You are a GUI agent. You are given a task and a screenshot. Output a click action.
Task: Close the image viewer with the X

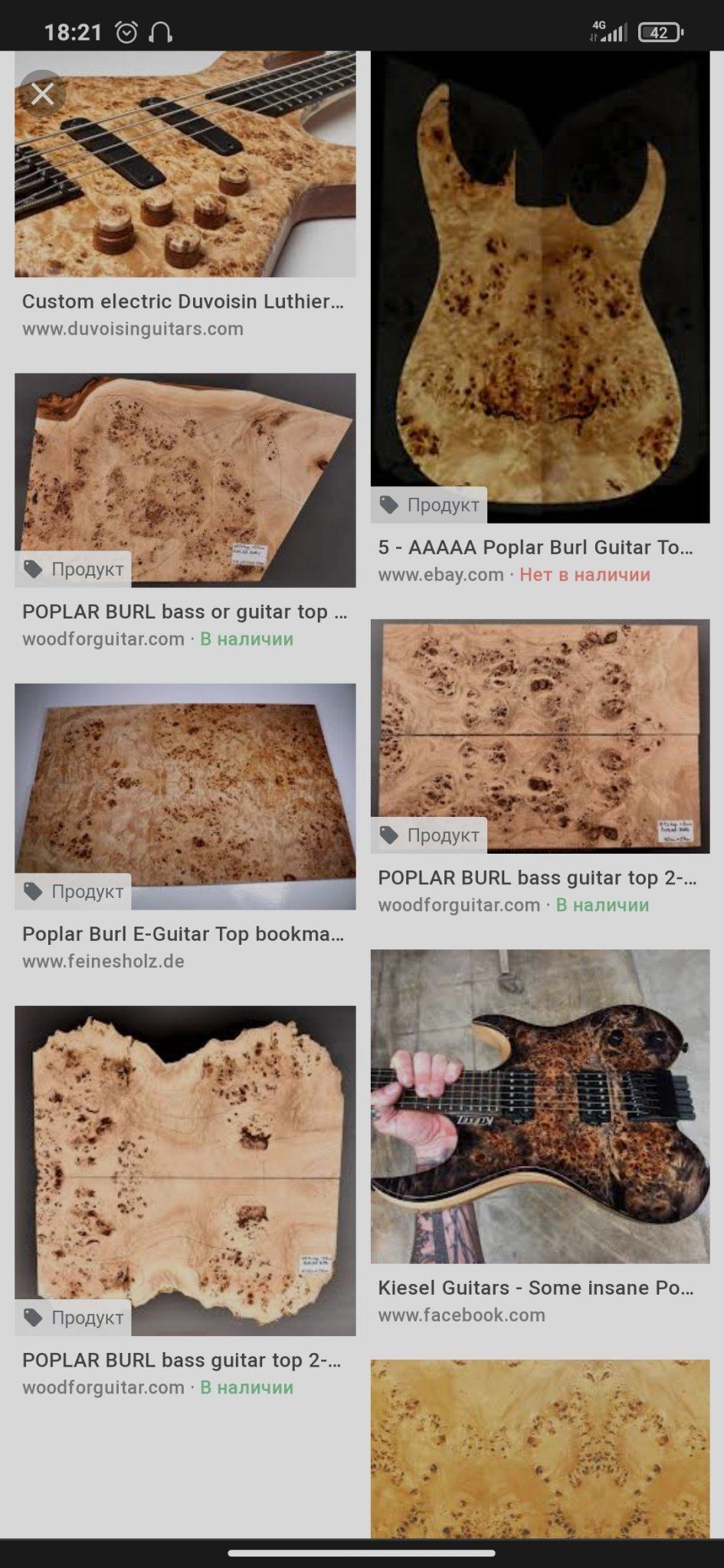pos(42,93)
